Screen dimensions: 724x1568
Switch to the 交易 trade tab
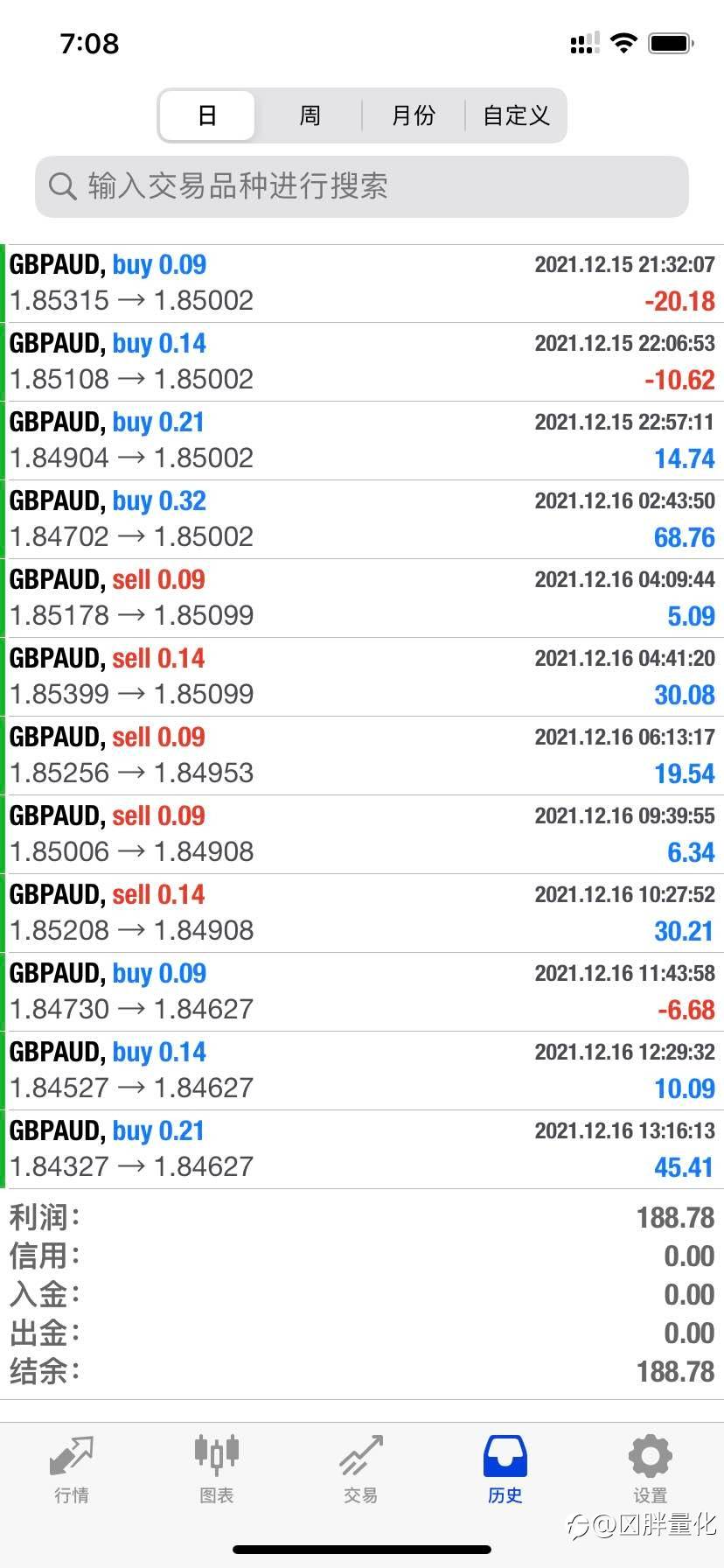[x=360, y=1470]
